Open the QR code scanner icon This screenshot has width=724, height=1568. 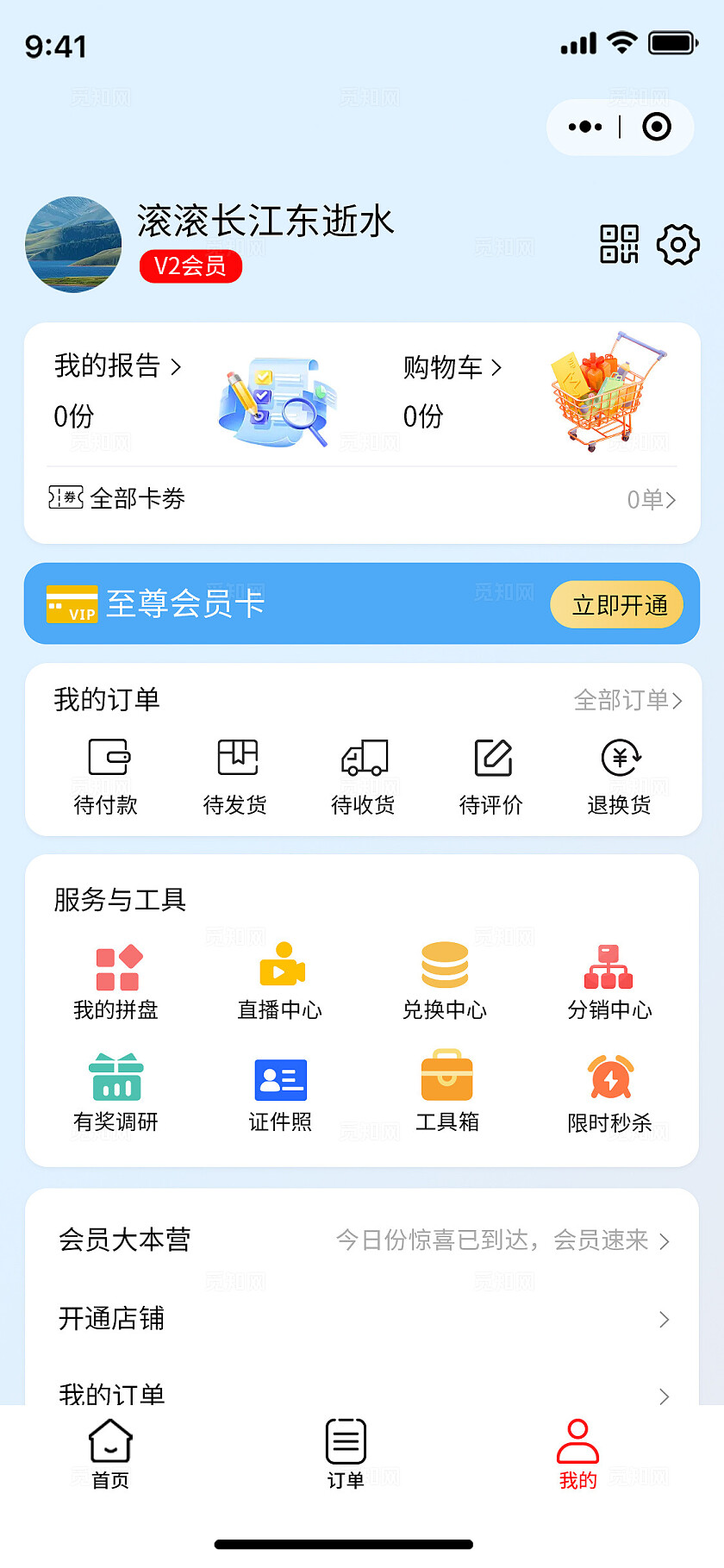point(619,244)
